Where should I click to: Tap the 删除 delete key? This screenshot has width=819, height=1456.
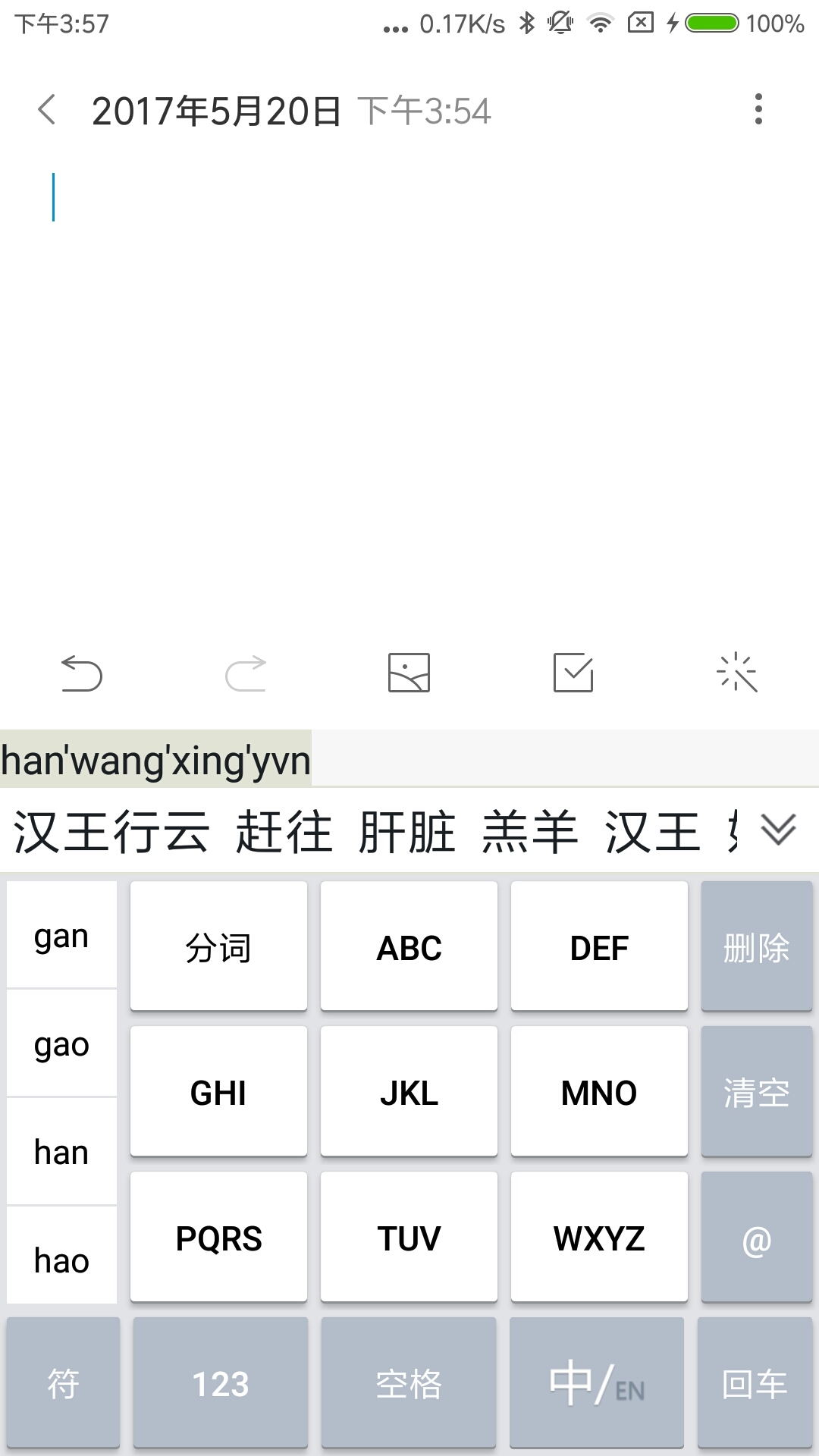tap(756, 947)
